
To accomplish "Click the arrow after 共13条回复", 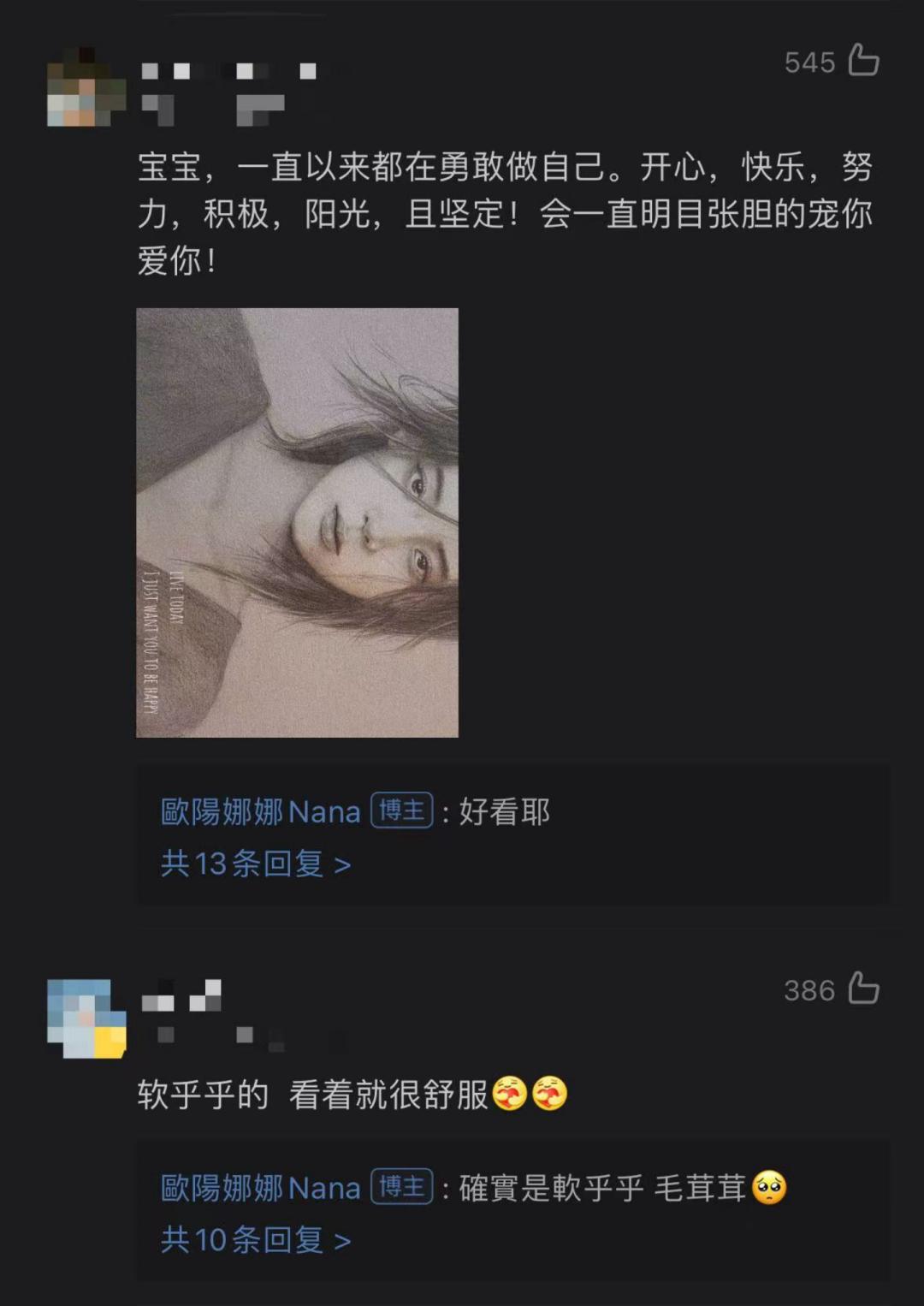I will 341,864.
